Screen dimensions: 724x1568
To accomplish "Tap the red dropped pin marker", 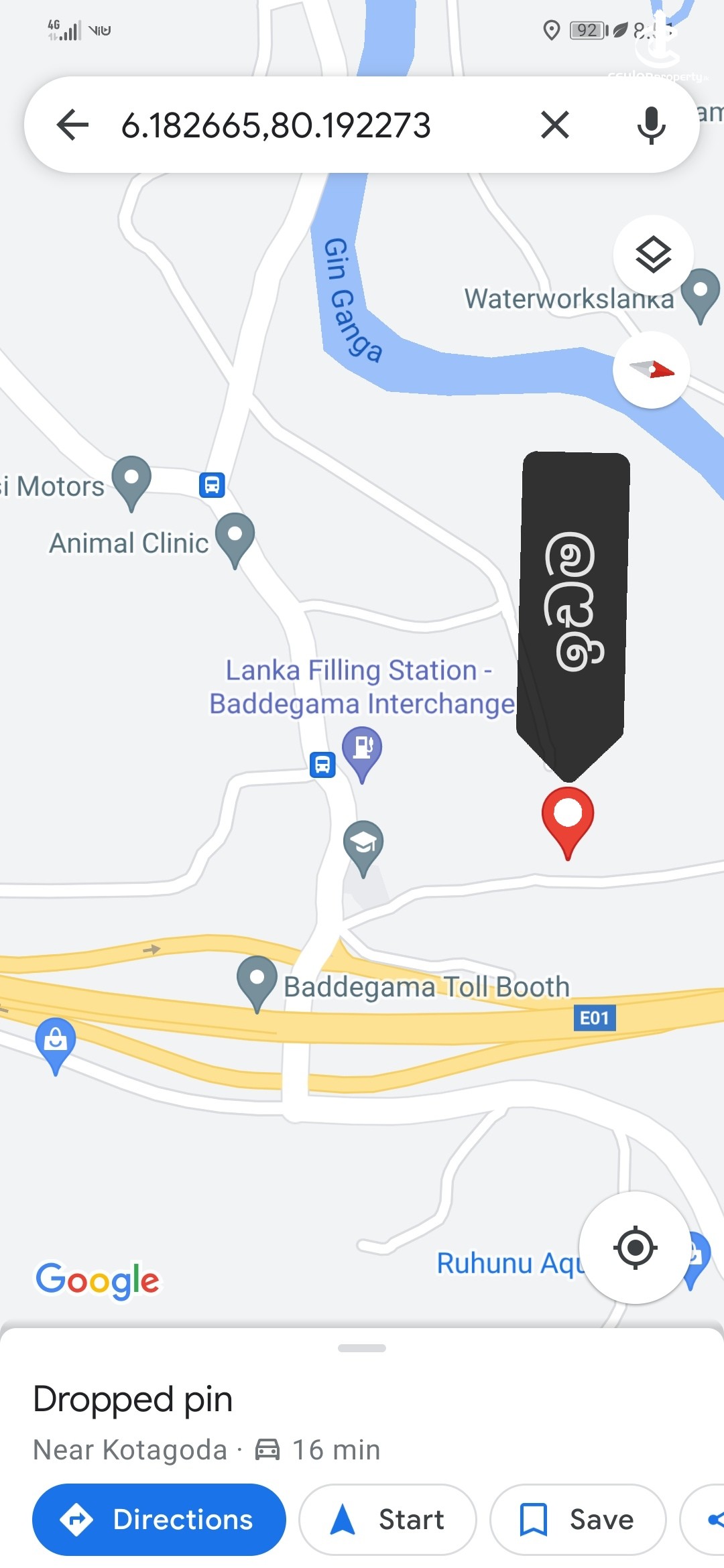I will coord(568,819).
